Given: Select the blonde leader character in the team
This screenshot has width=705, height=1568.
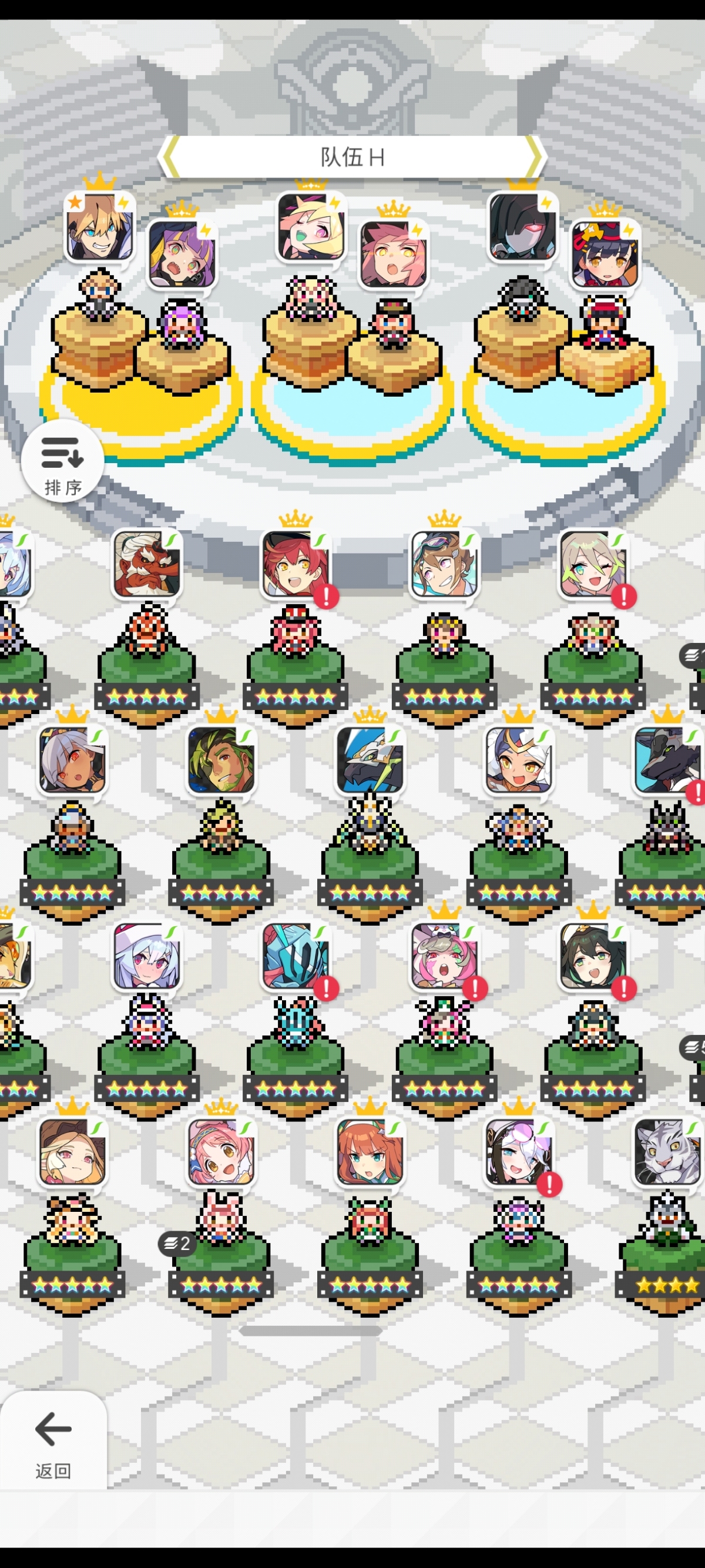Looking at the screenshot, I should pyautogui.click(x=99, y=227).
